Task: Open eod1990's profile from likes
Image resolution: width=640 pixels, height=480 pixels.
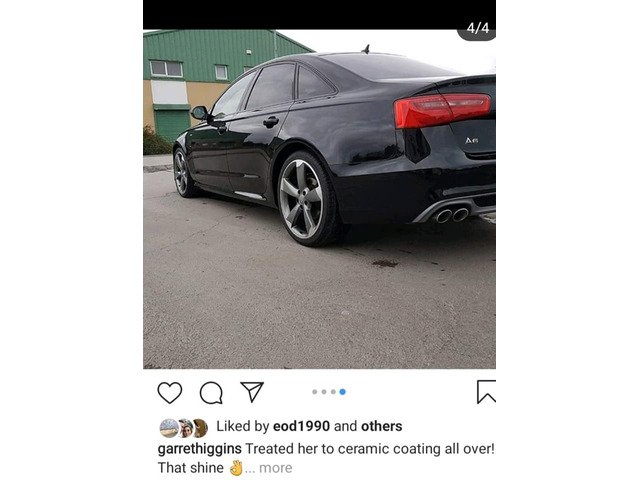Action: (302, 426)
